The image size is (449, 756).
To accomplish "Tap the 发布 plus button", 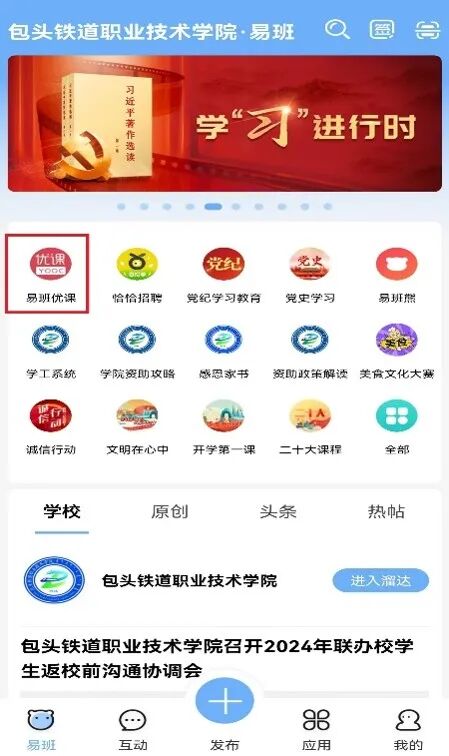I will pyautogui.click(x=225, y=701).
